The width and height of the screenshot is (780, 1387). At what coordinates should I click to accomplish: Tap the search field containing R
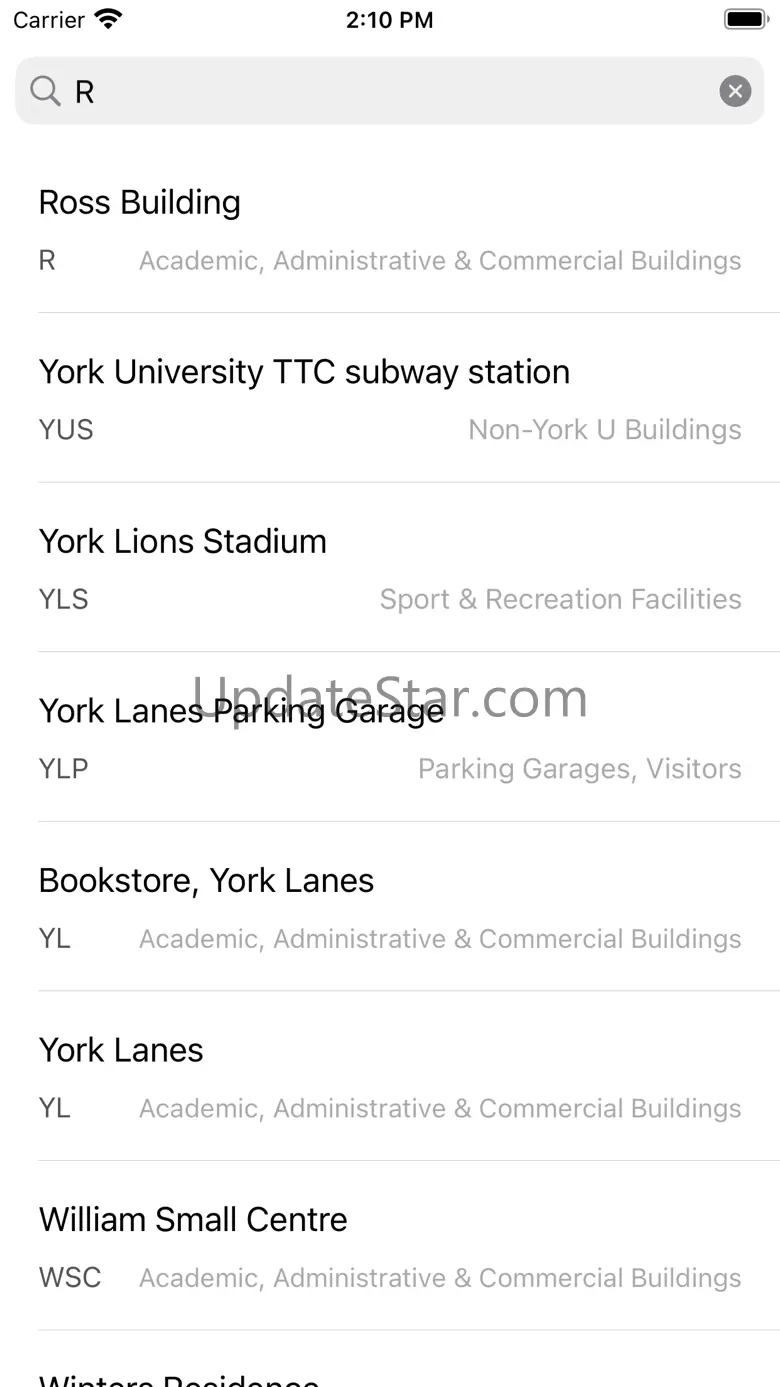[390, 92]
